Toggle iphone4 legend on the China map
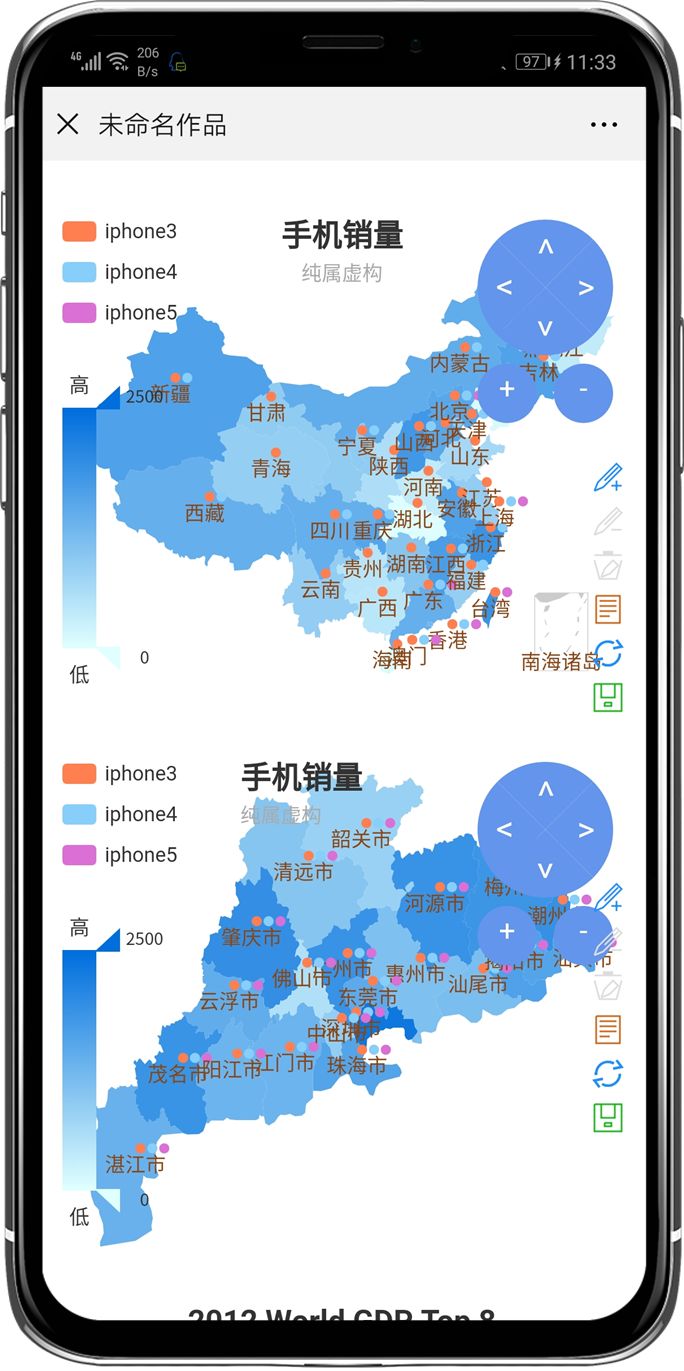Screen dimensions: 684x1371 tap(119, 272)
